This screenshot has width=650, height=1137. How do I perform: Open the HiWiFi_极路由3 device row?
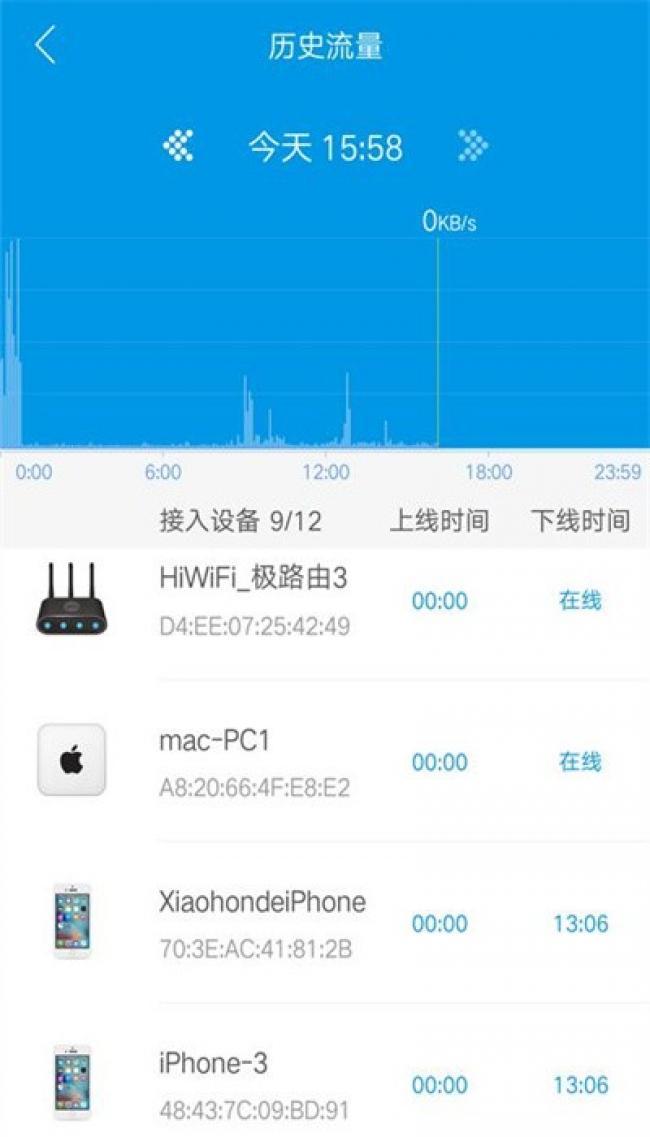(325, 600)
